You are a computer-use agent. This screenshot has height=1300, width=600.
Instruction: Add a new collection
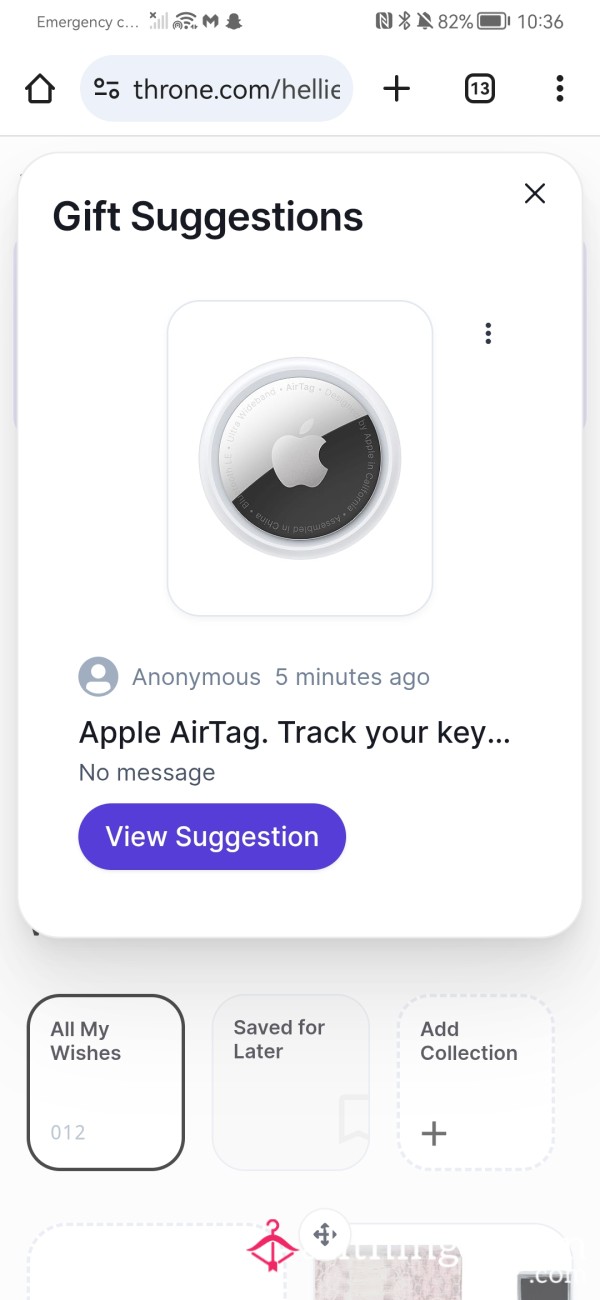[x=476, y=1082]
